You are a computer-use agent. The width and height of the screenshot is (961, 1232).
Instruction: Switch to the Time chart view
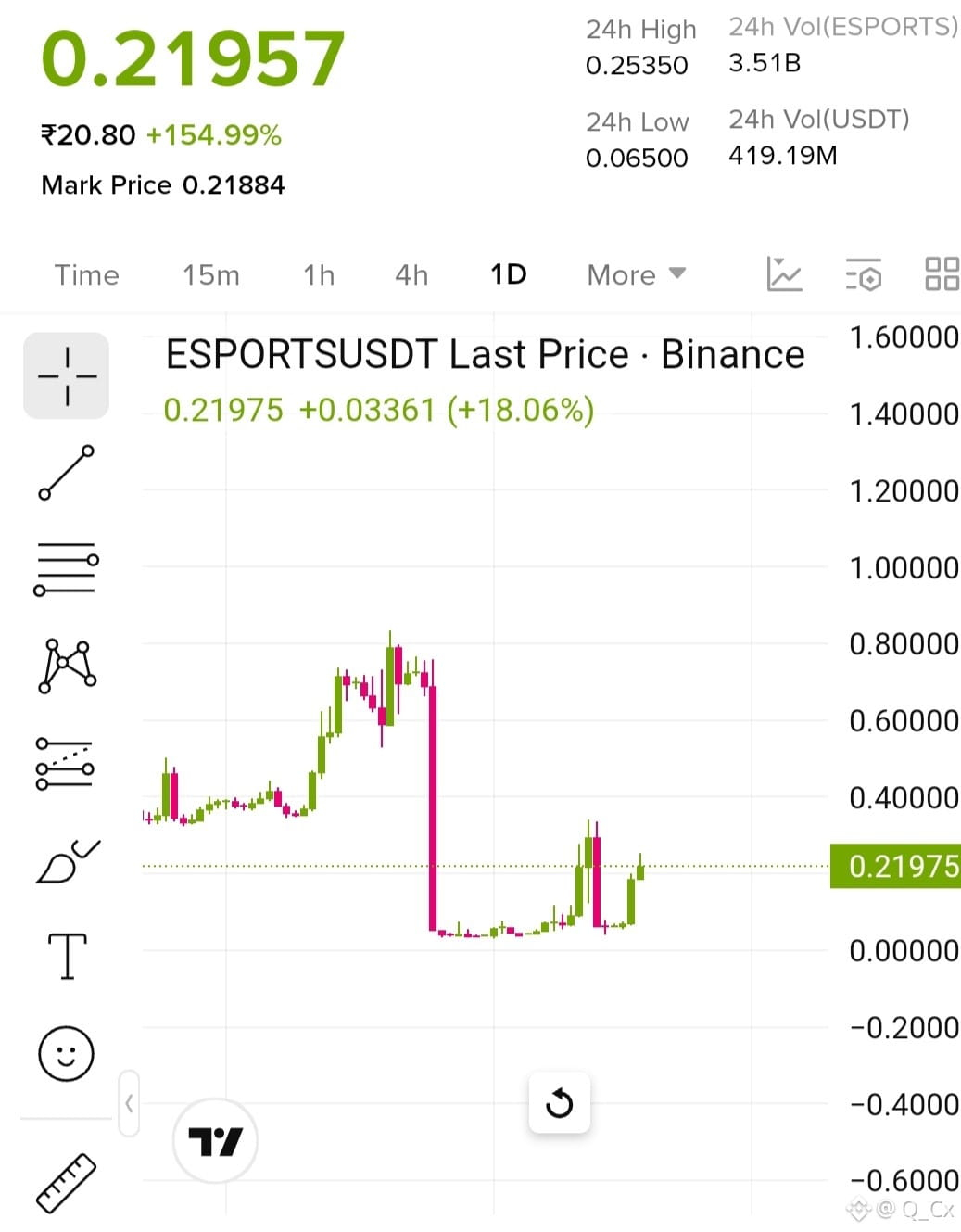pyautogui.click(x=86, y=275)
